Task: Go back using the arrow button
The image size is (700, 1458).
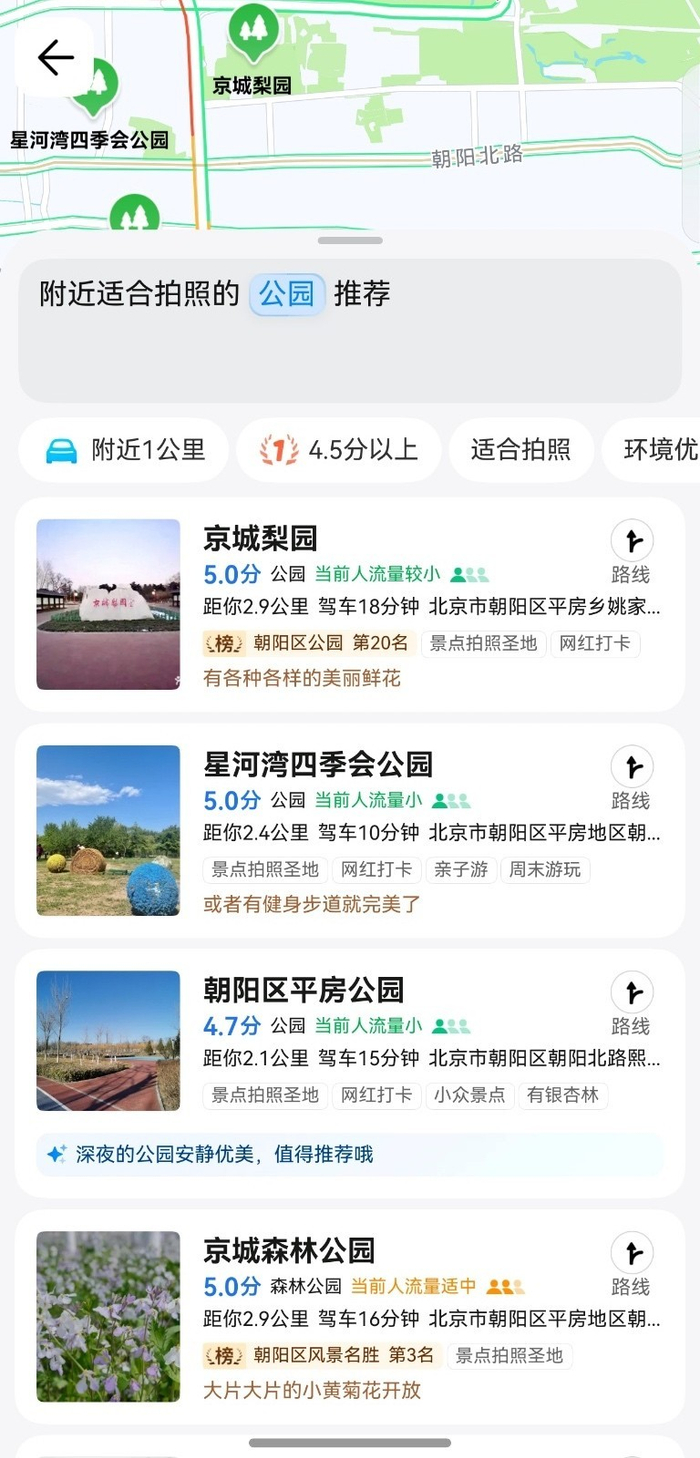Action: [55, 58]
